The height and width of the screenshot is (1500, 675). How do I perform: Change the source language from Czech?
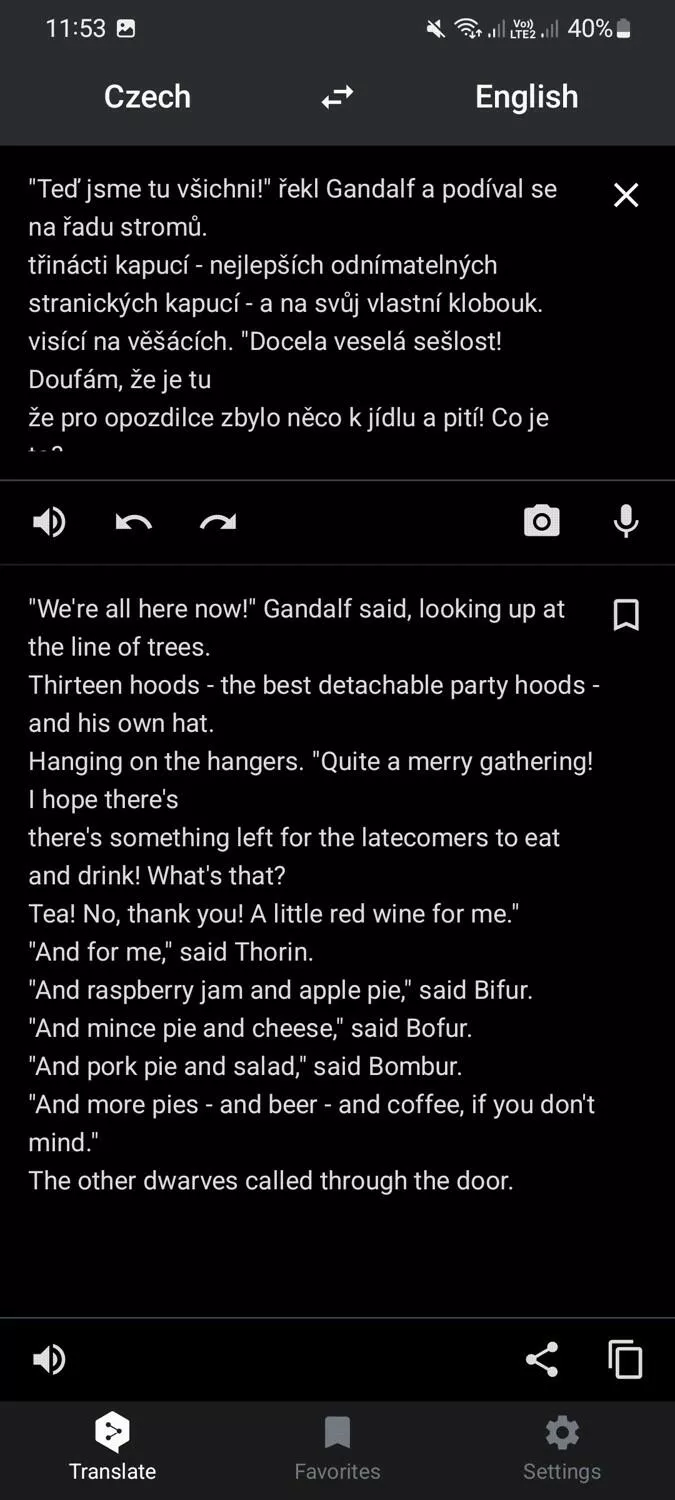(147, 97)
